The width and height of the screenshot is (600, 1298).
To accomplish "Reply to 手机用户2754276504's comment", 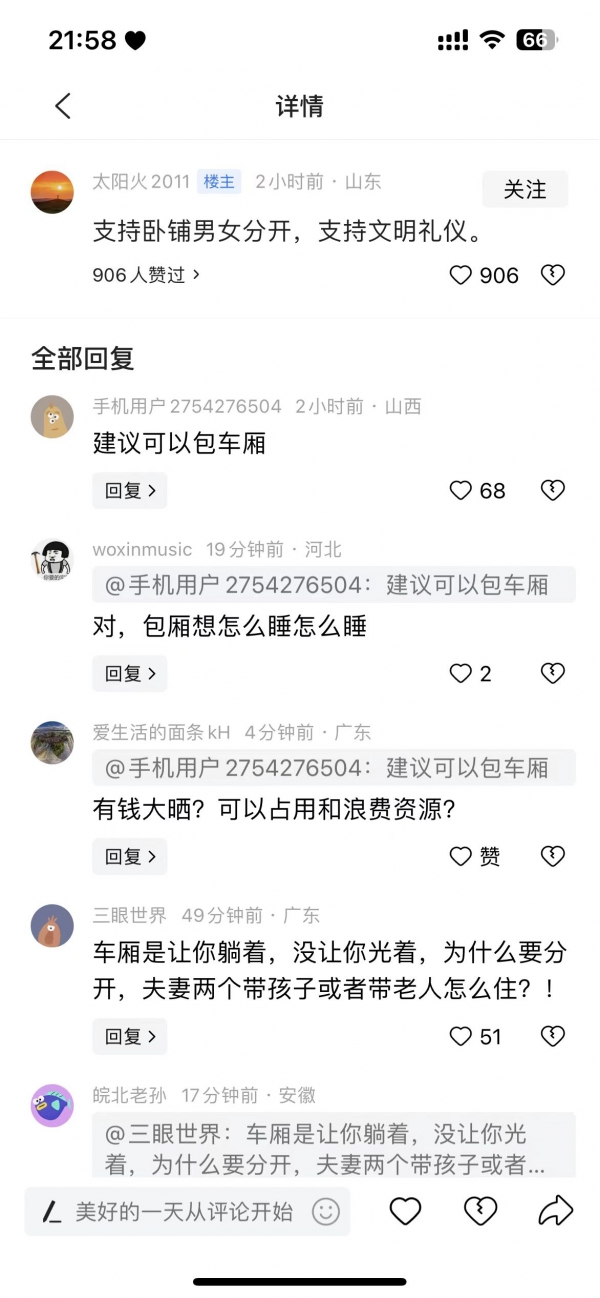I will [x=130, y=490].
